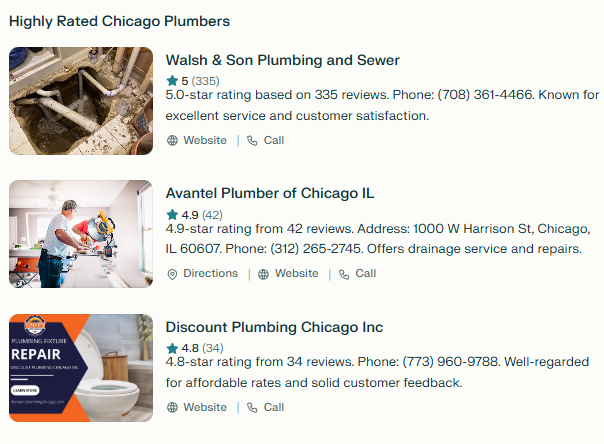Image resolution: width=604 pixels, height=444 pixels.
Task: Get directions to Avantel Plumber
Action: 202,274
